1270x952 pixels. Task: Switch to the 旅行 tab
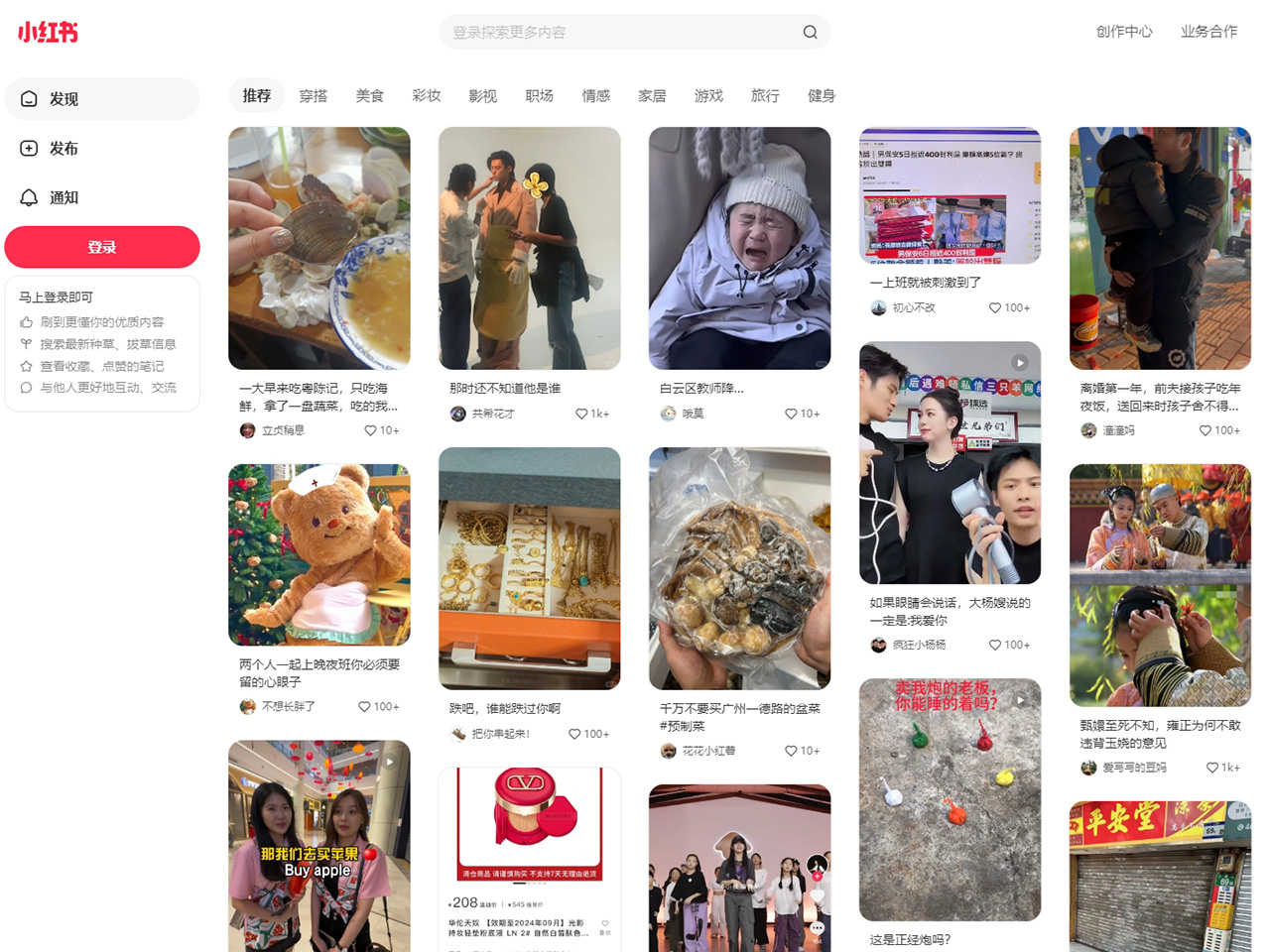[x=765, y=96]
